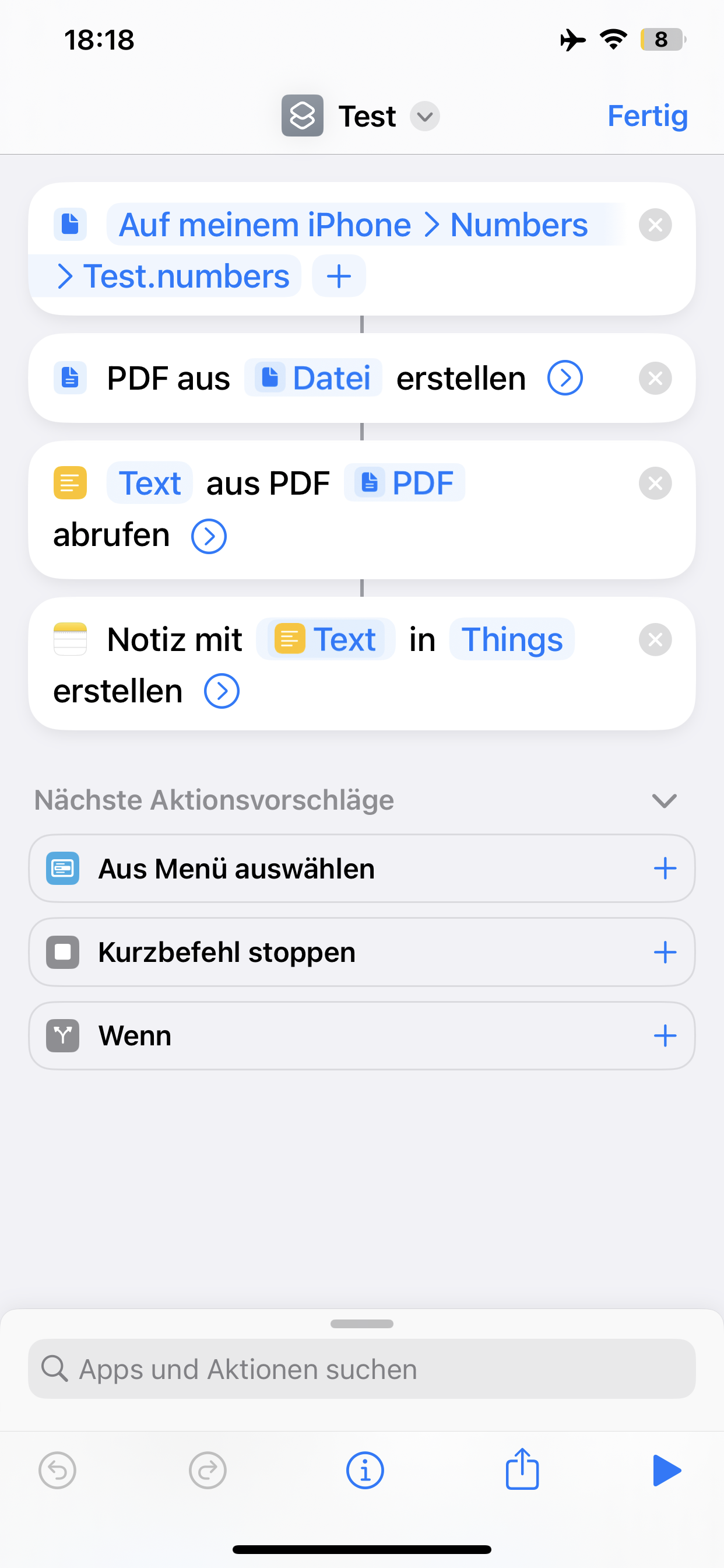Run the shortcut with the play button
Viewport: 724px width, 1568px height.
click(666, 1471)
